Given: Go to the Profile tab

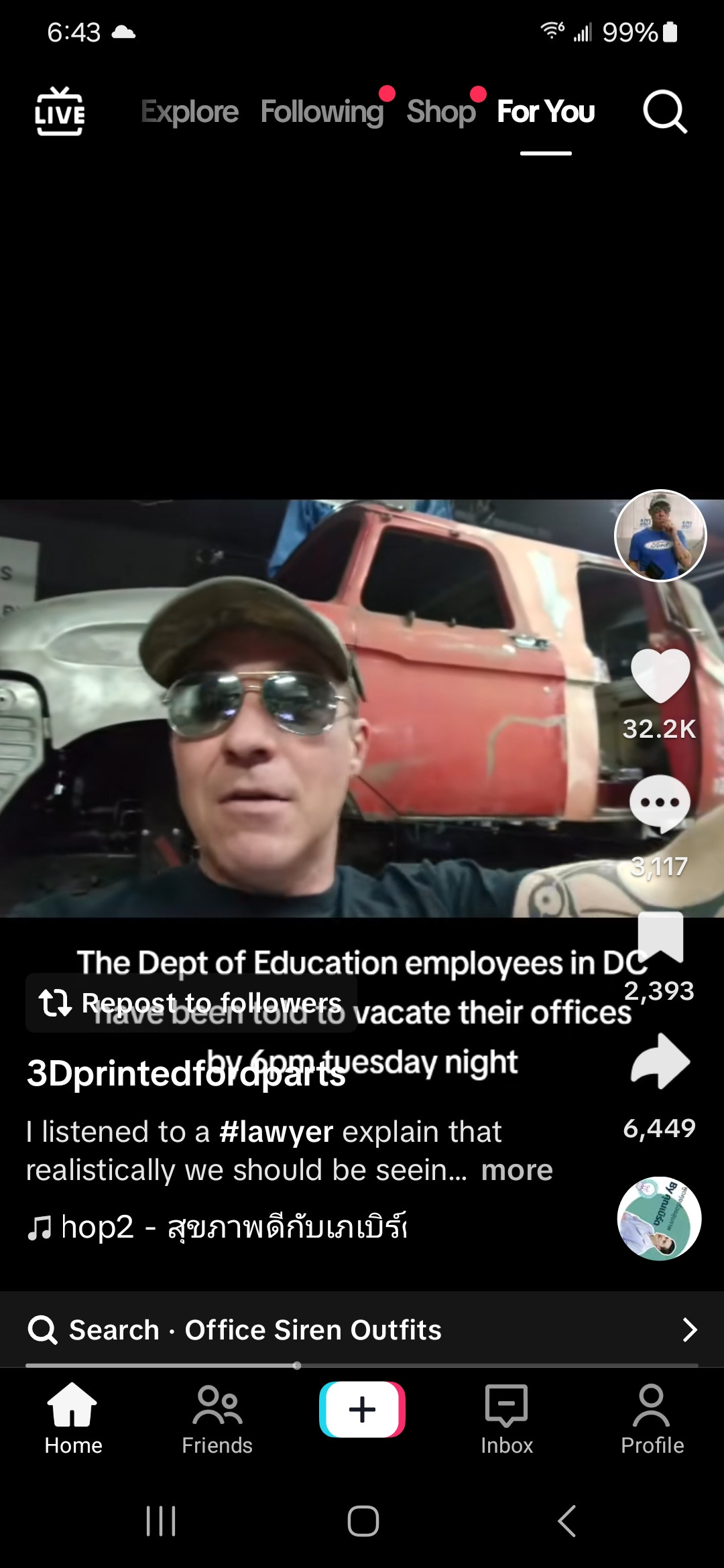Looking at the screenshot, I should (652, 1419).
